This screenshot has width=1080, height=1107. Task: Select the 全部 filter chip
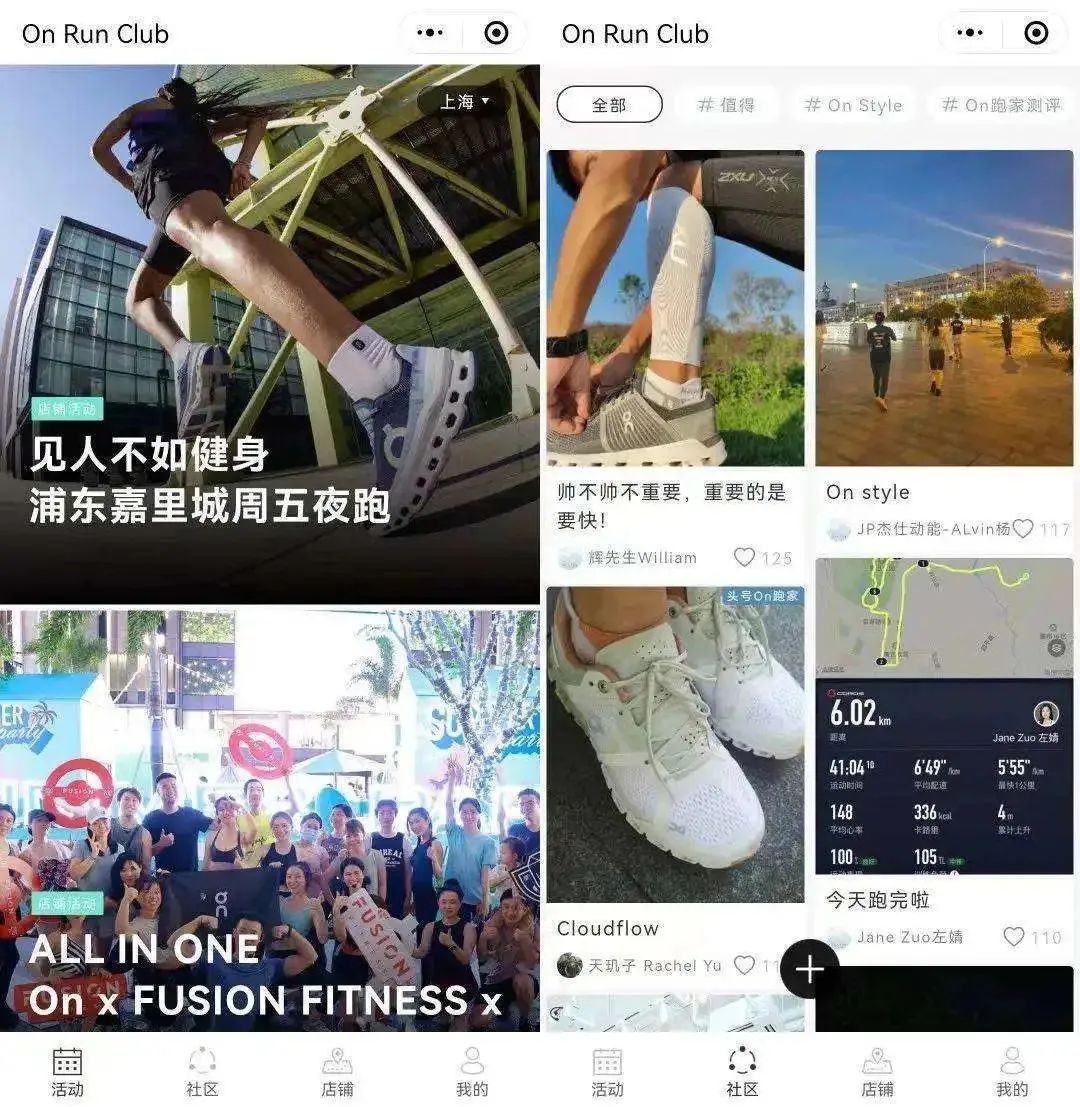(x=609, y=105)
